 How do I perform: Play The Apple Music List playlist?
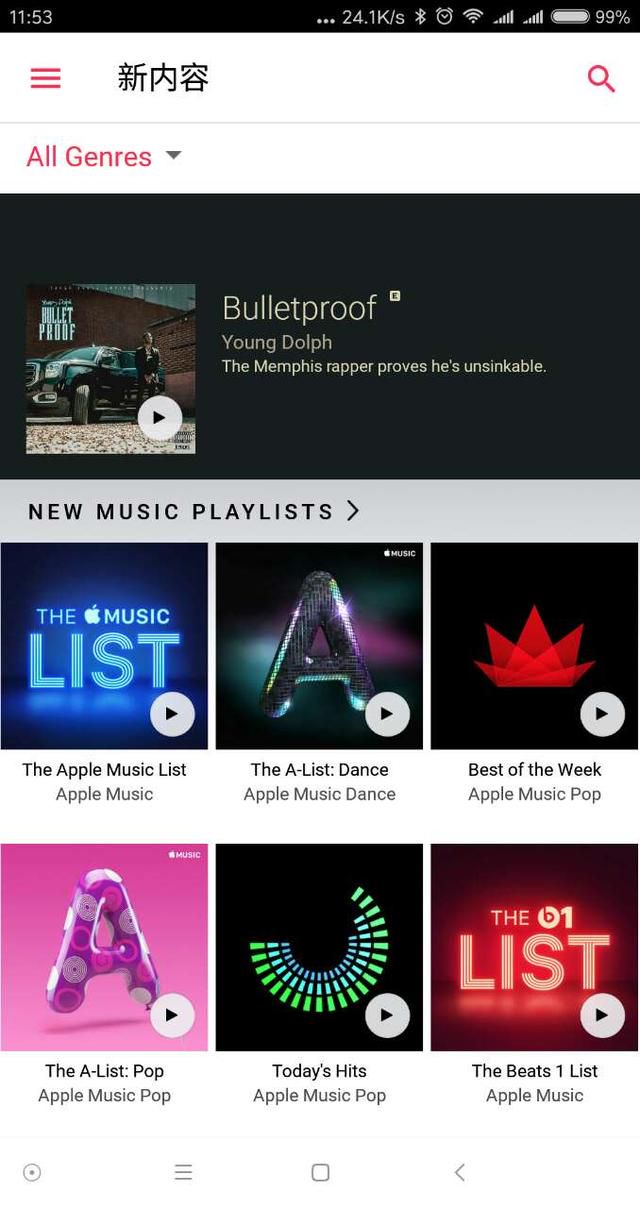coord(172,714)
